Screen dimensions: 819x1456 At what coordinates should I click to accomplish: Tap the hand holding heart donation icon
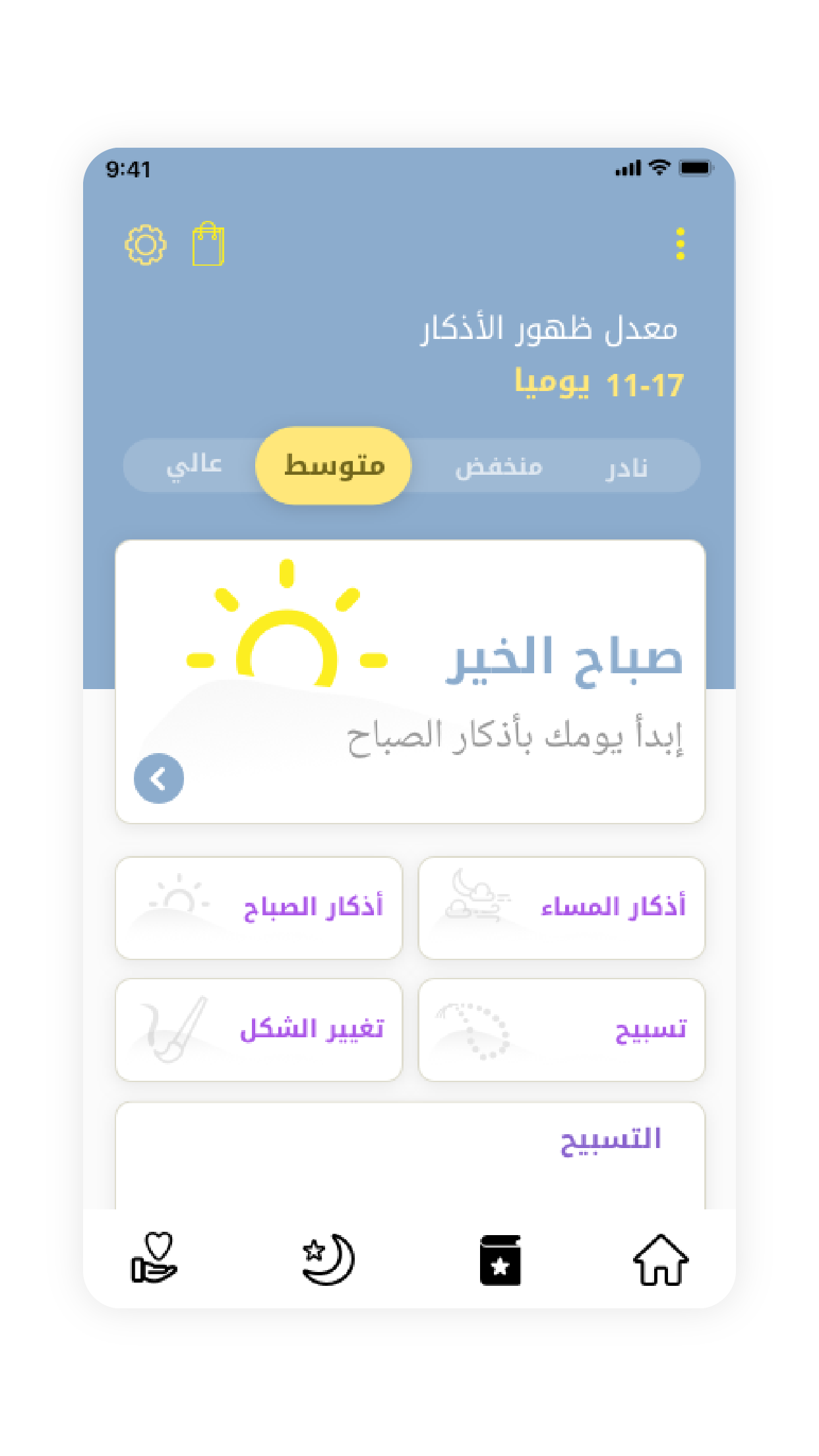pos(154,1258)
